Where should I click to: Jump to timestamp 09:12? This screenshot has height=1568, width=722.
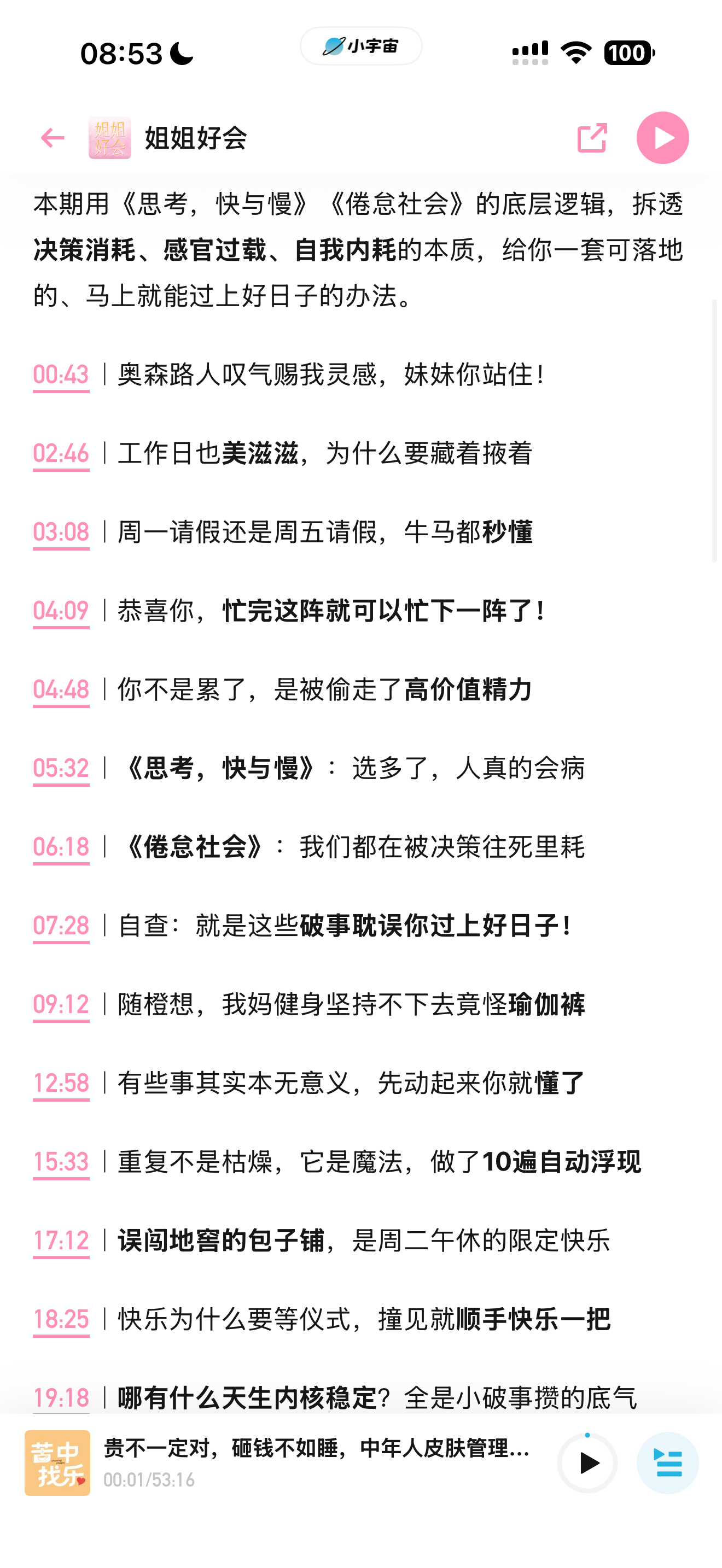pyautogui.click(x=61, y=1004)
